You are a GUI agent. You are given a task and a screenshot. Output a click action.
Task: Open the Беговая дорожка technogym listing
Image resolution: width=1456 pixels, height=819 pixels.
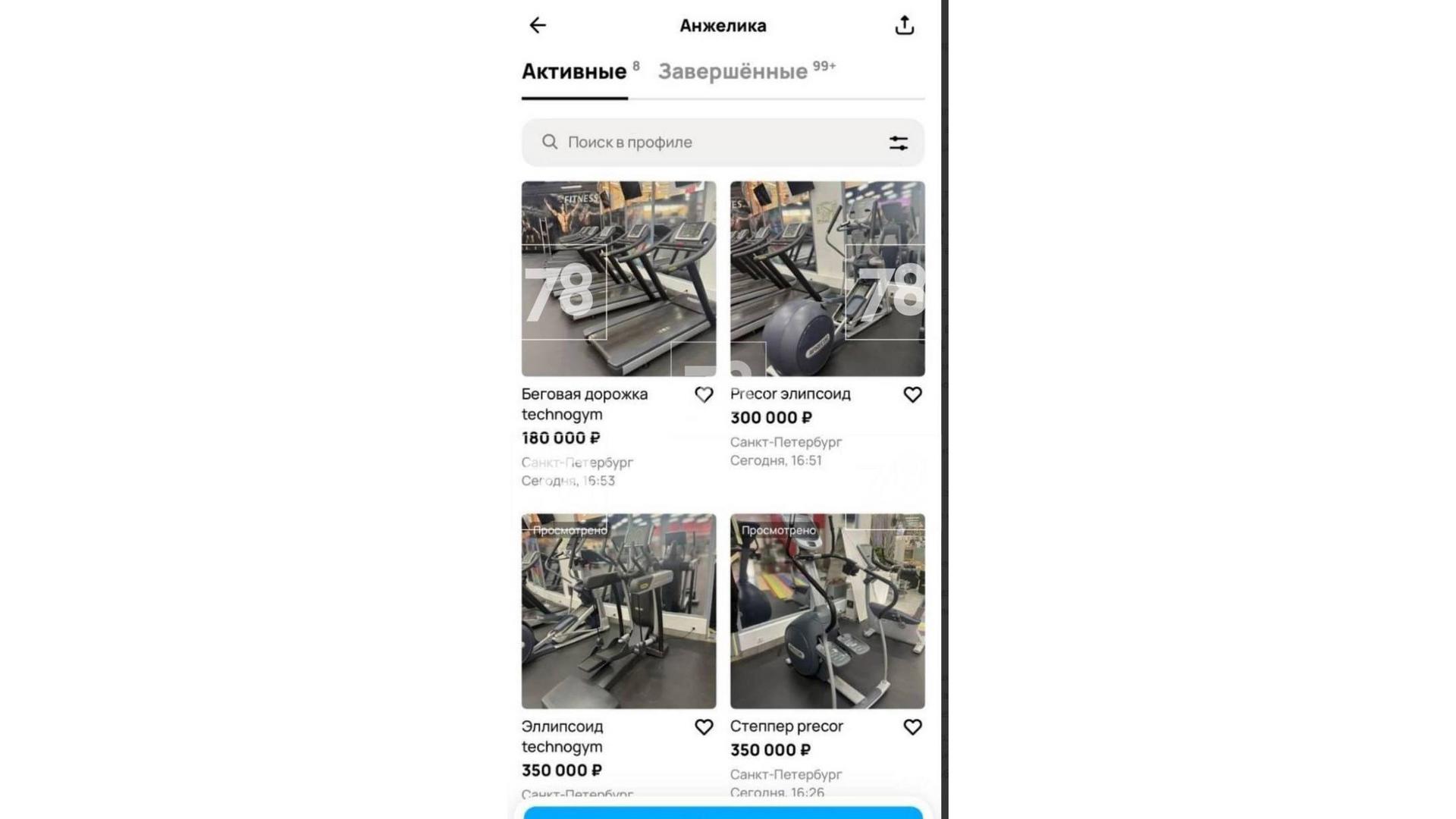point(618,278)
